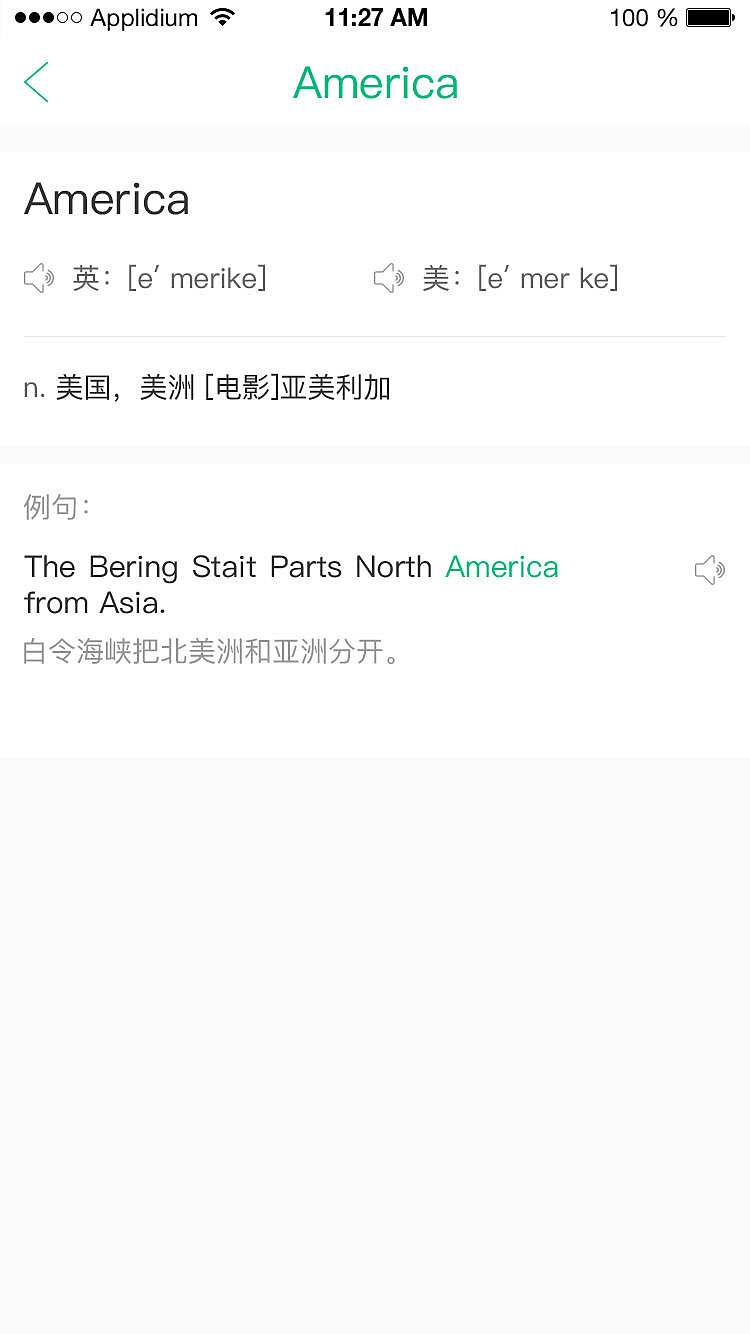Select the headword America below the navigation bar
The image size is (750, 1334).
[x=106, y=199]
